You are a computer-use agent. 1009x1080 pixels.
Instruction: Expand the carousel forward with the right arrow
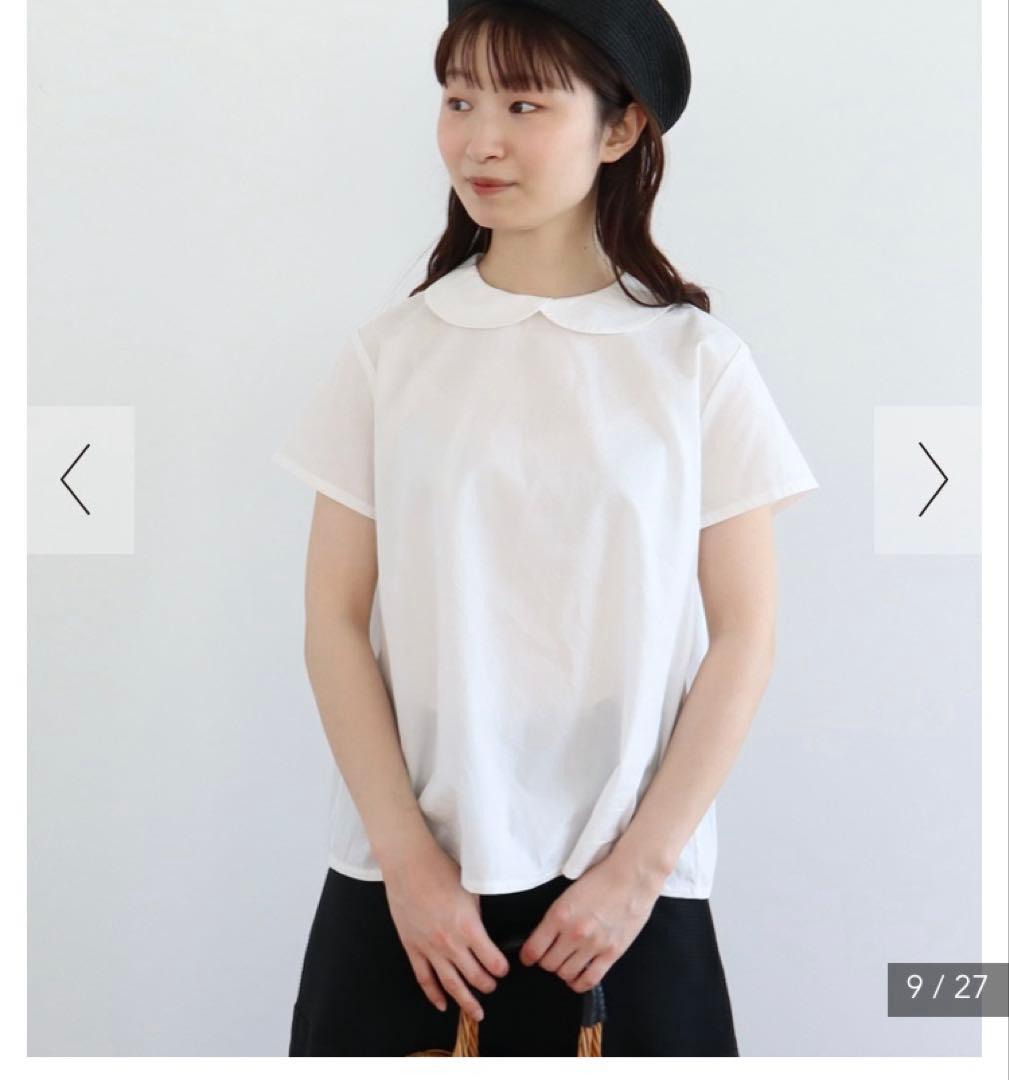point(932,479)
